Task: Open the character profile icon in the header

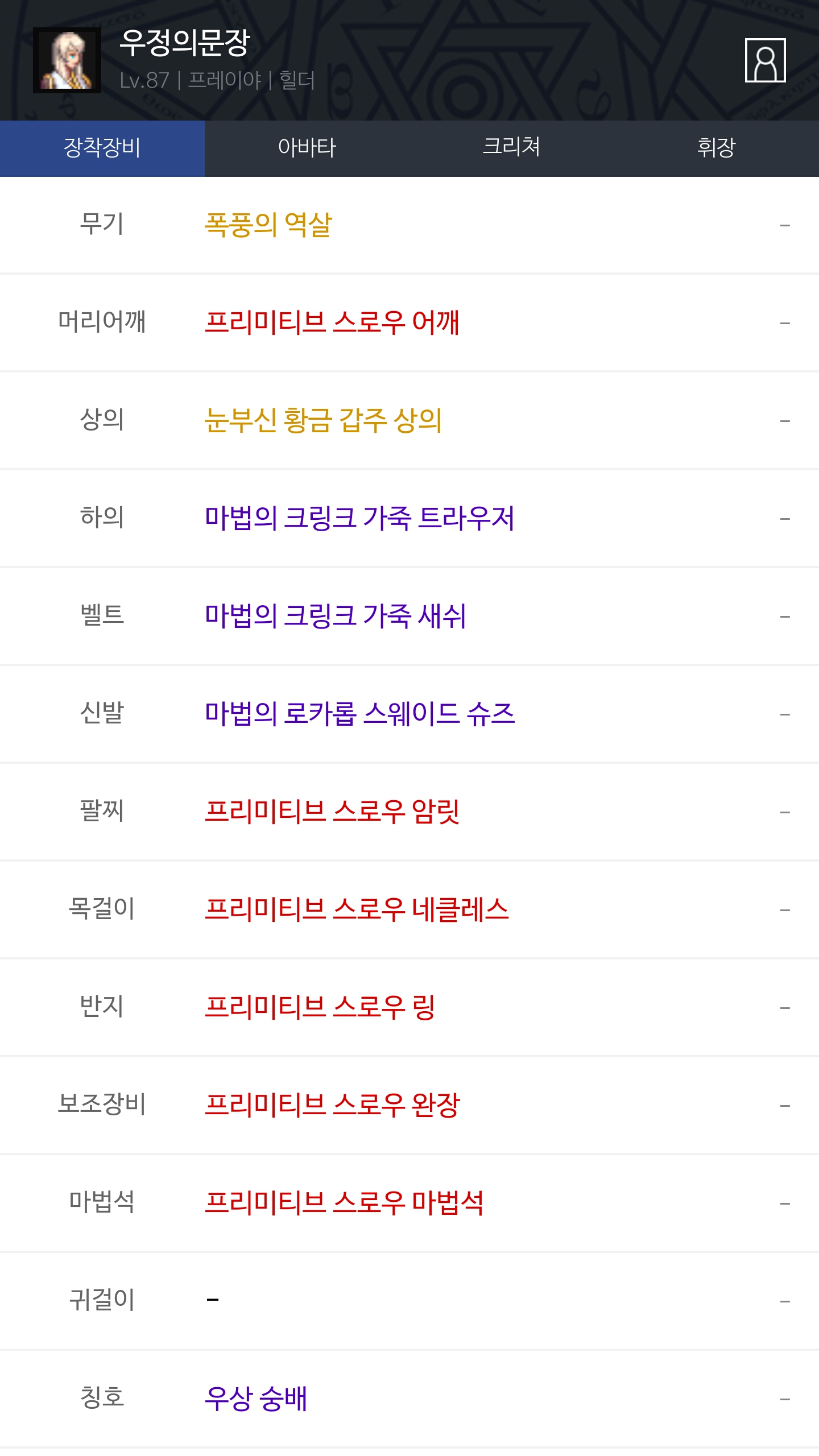Action: click(x=765, y=60)
